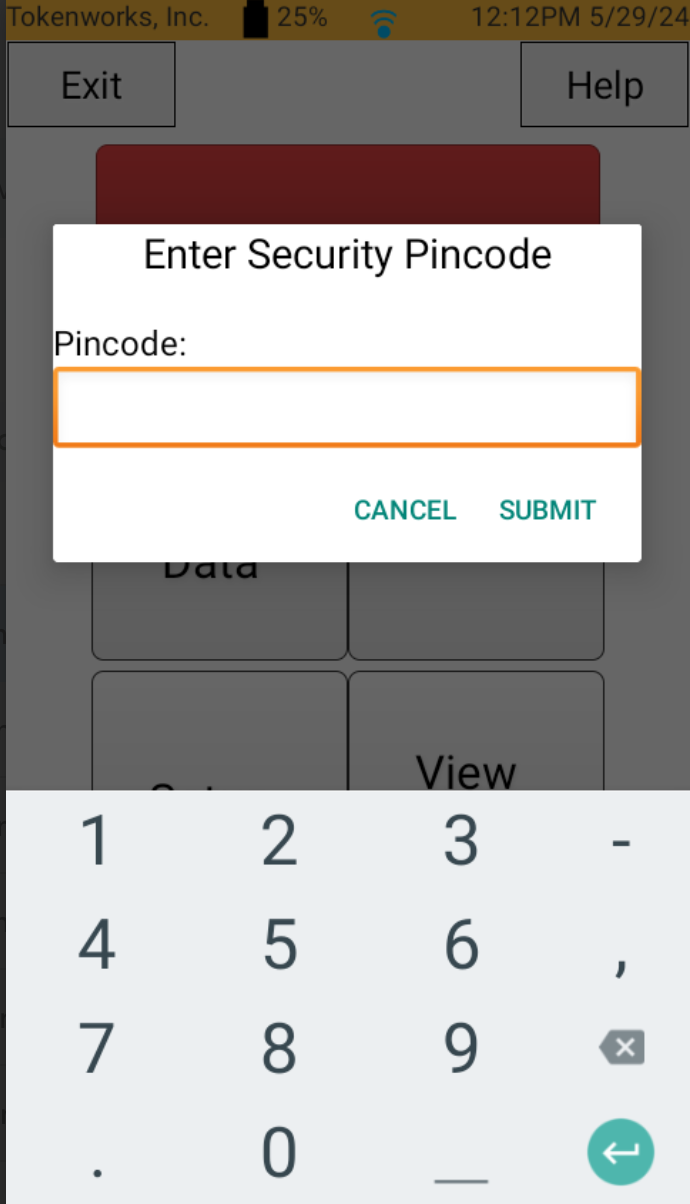Enter digit 4 on the keypad

click(x=96, y=944)
